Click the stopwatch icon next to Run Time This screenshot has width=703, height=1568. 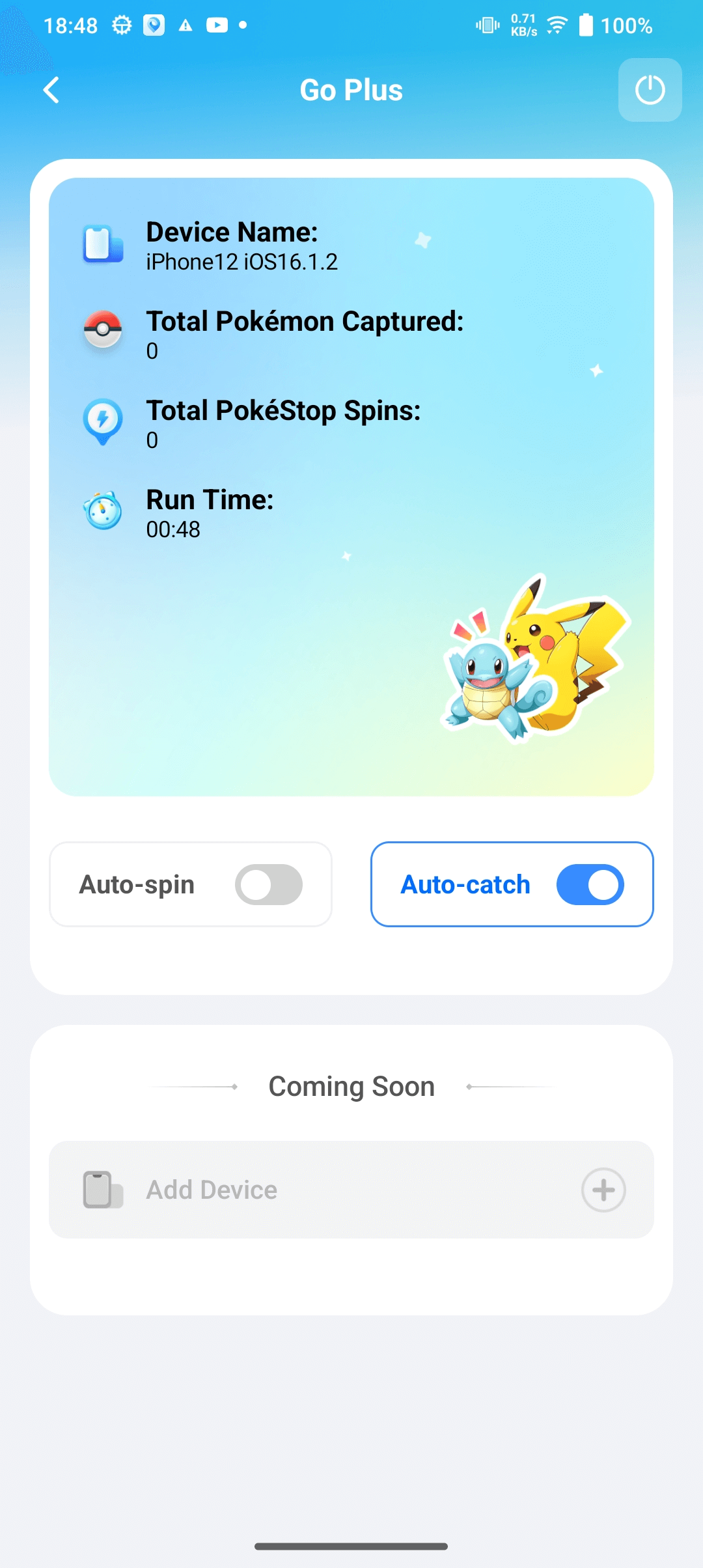pos(103,512)
